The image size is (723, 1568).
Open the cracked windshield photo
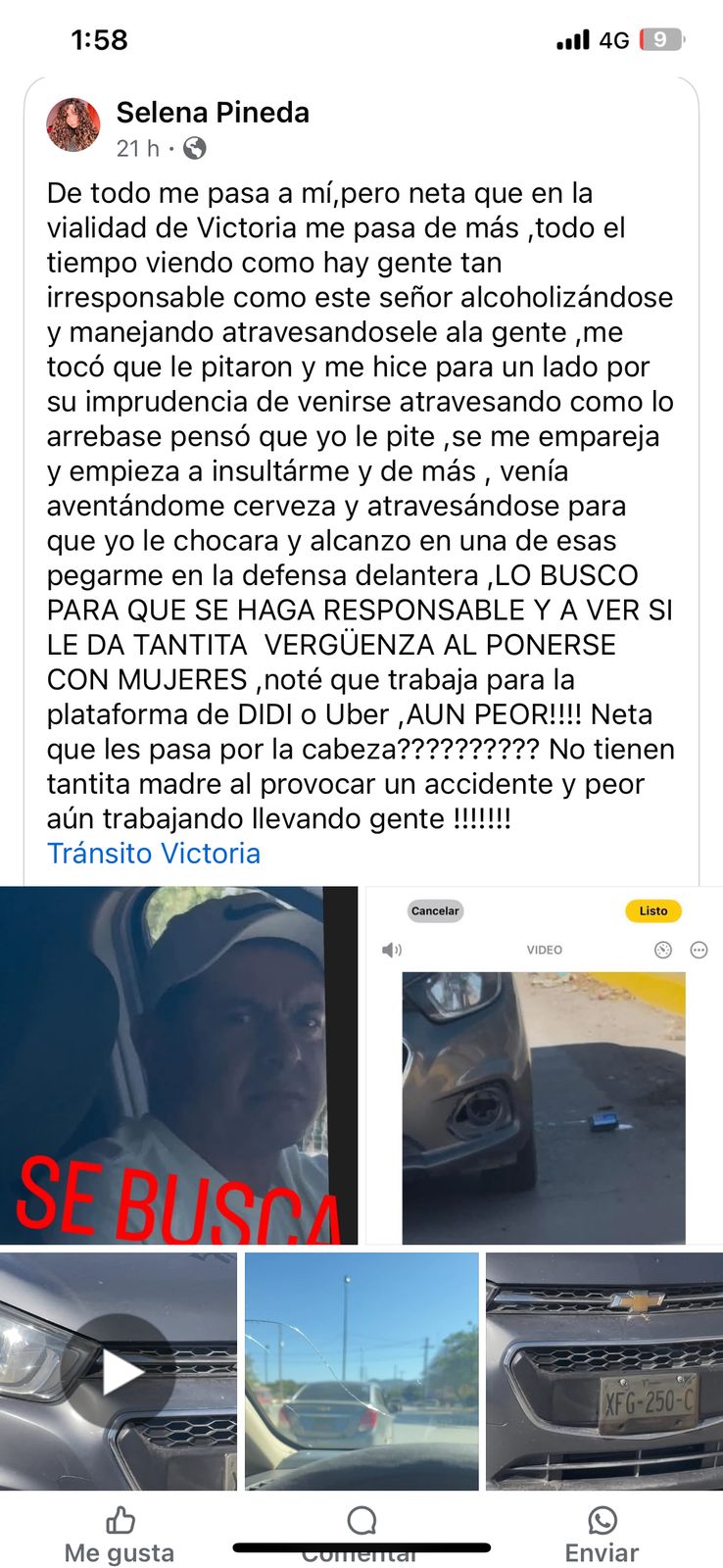(x=361, y=1371)
